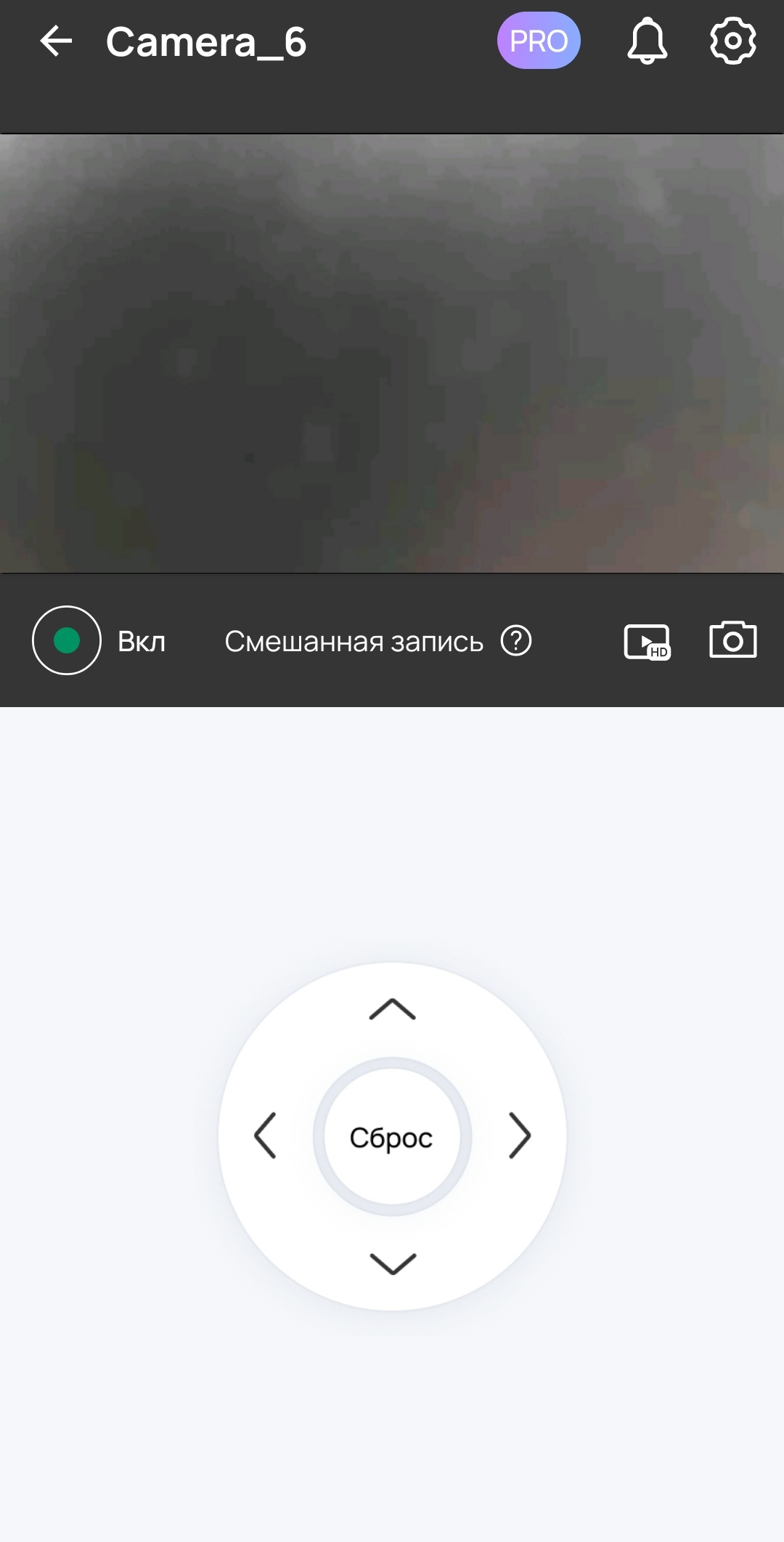Tilt the camera up

click(x=392, y=1009)
